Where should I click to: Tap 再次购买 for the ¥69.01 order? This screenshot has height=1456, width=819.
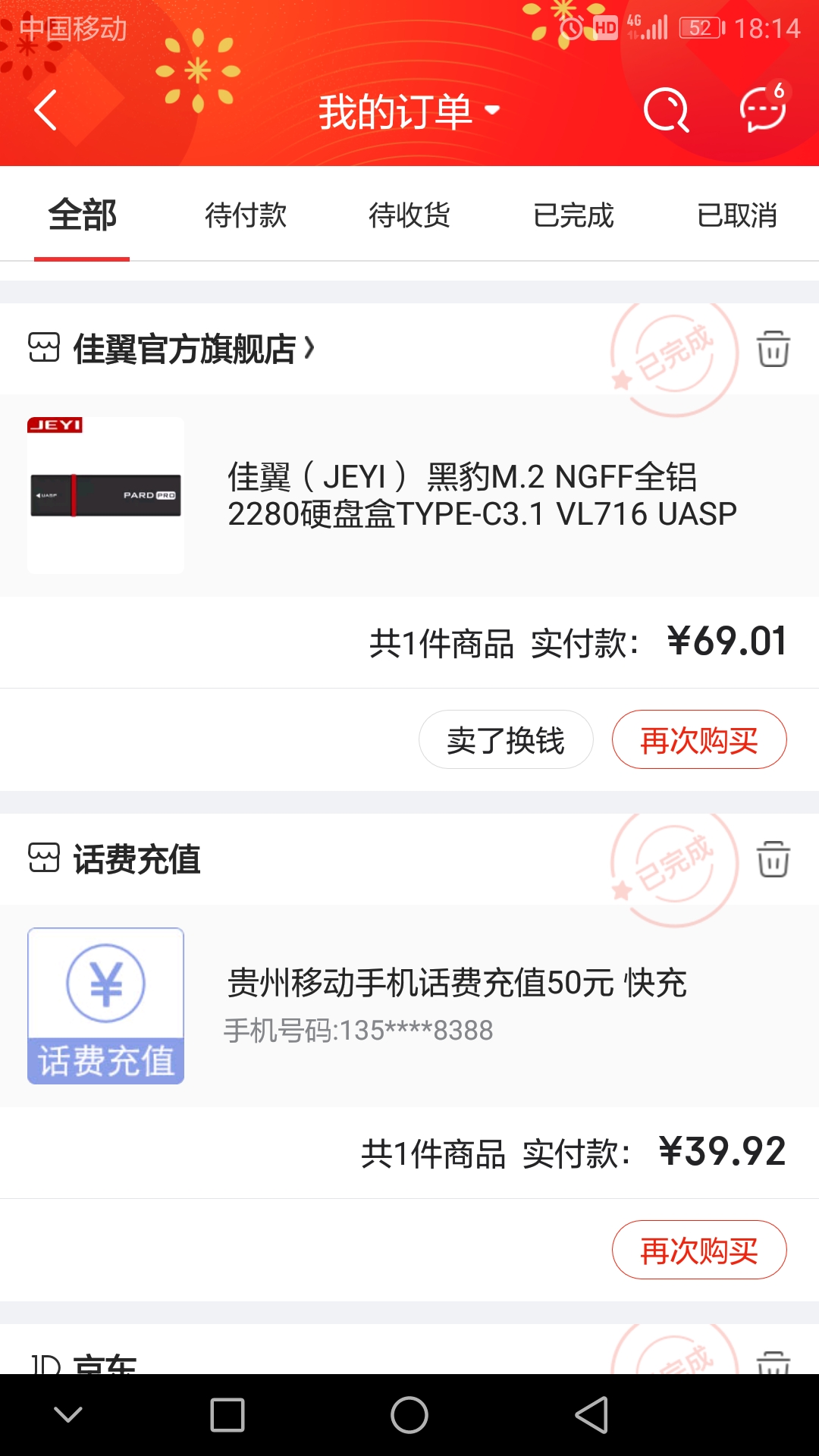pos(699,740)
